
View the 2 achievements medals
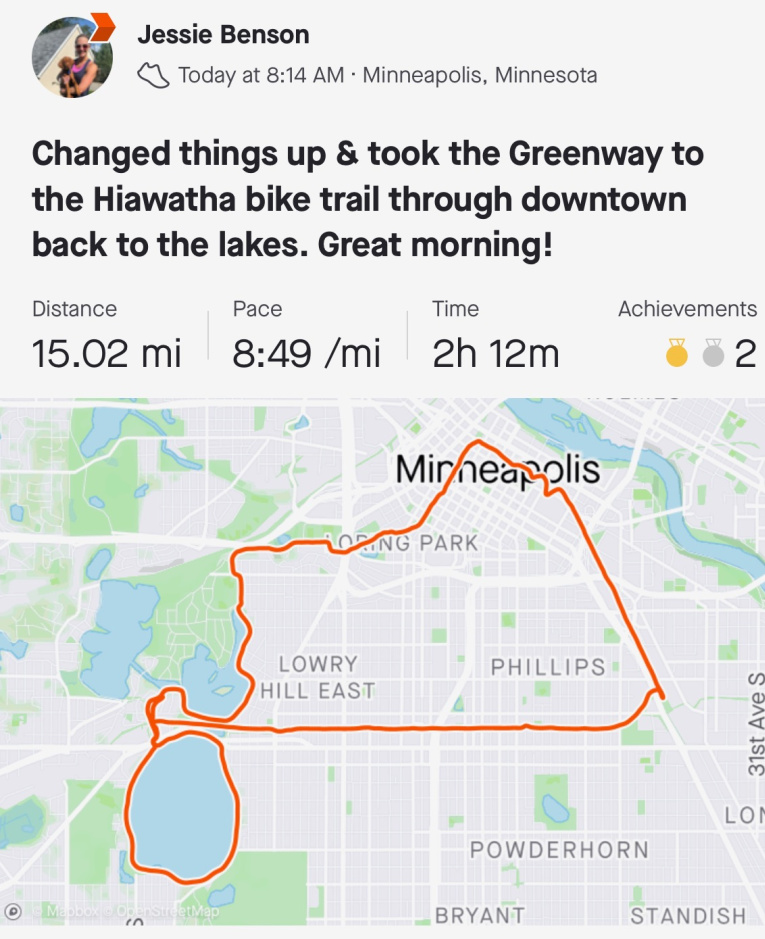710,352
